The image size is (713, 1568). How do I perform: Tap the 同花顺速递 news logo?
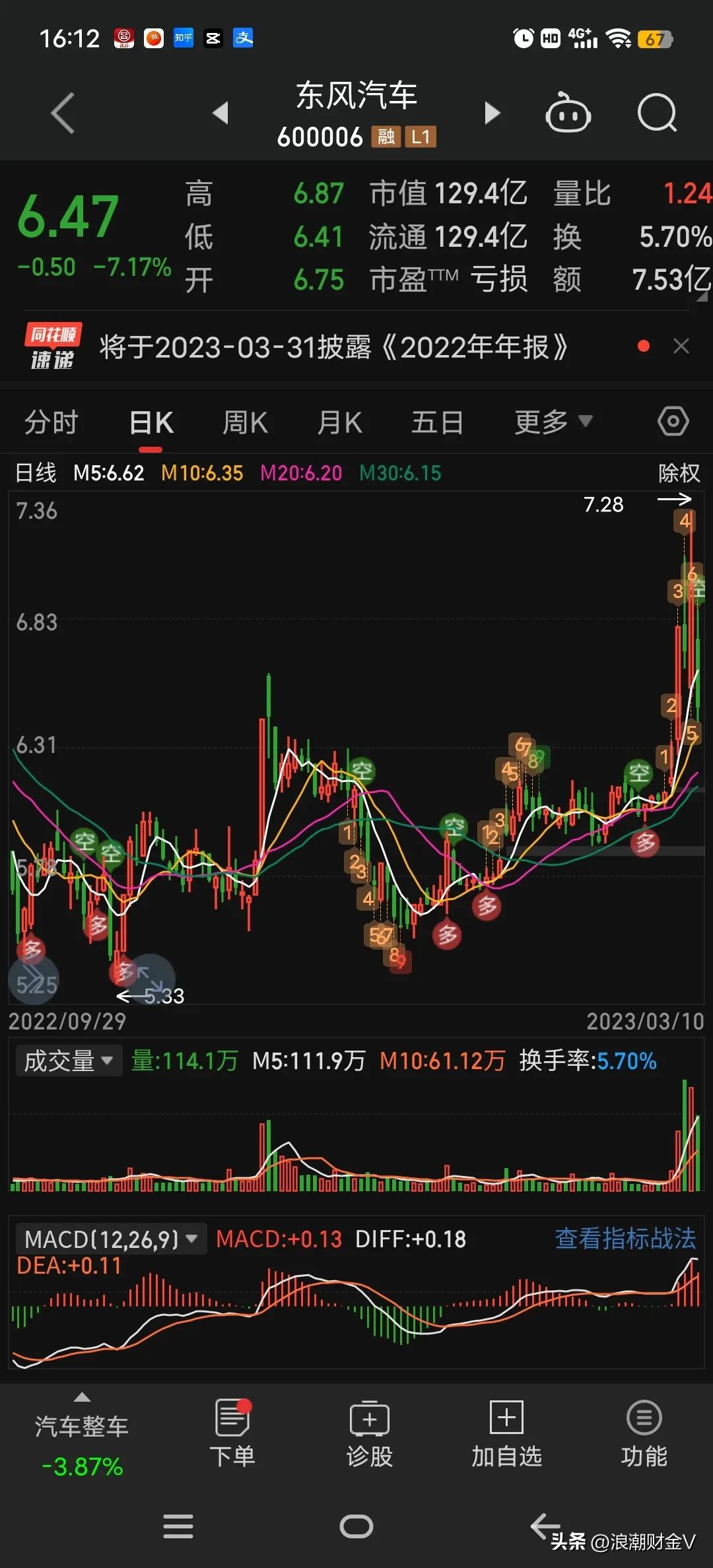[51, 346]
